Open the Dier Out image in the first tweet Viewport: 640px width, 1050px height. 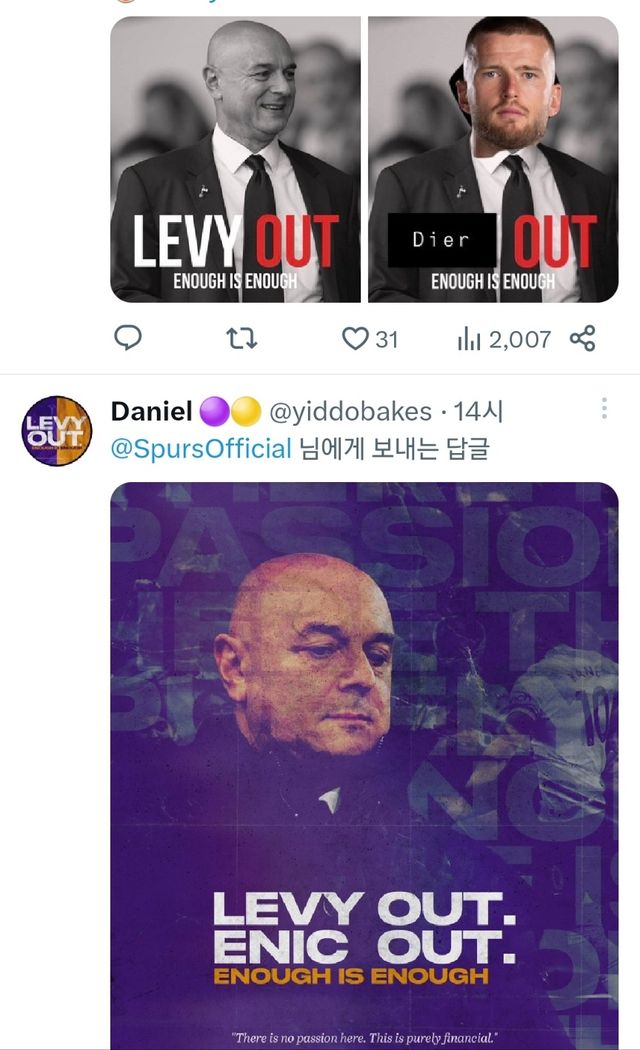point(493,160)
